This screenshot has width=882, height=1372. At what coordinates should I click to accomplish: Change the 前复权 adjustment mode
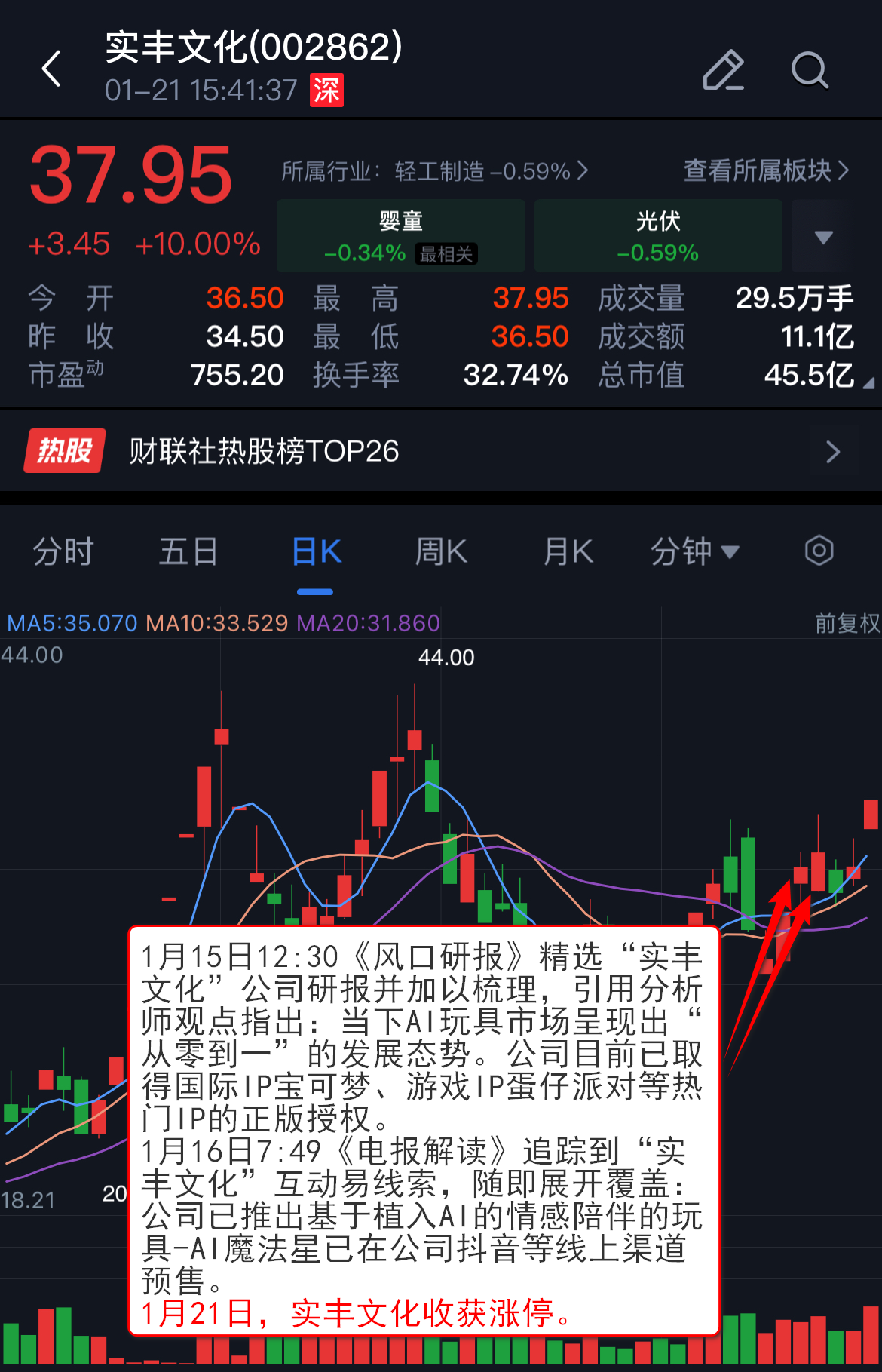847,623
